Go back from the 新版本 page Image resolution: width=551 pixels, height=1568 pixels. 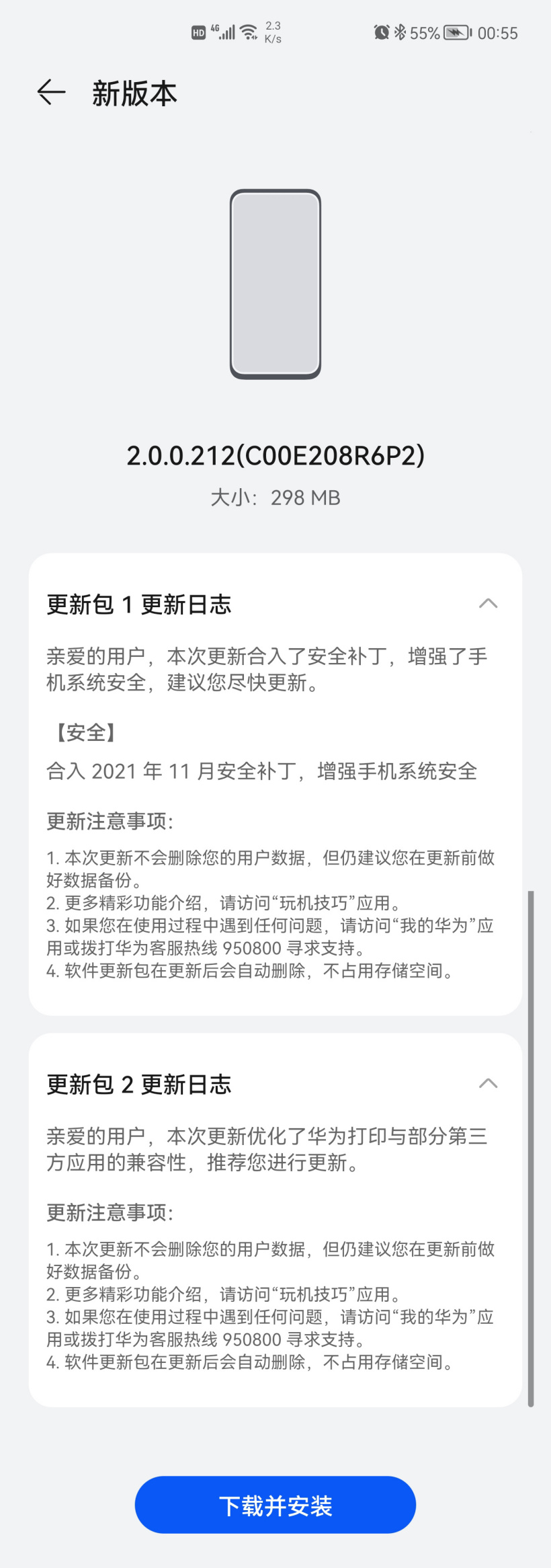pyautogui.click(x=51, y=92)
